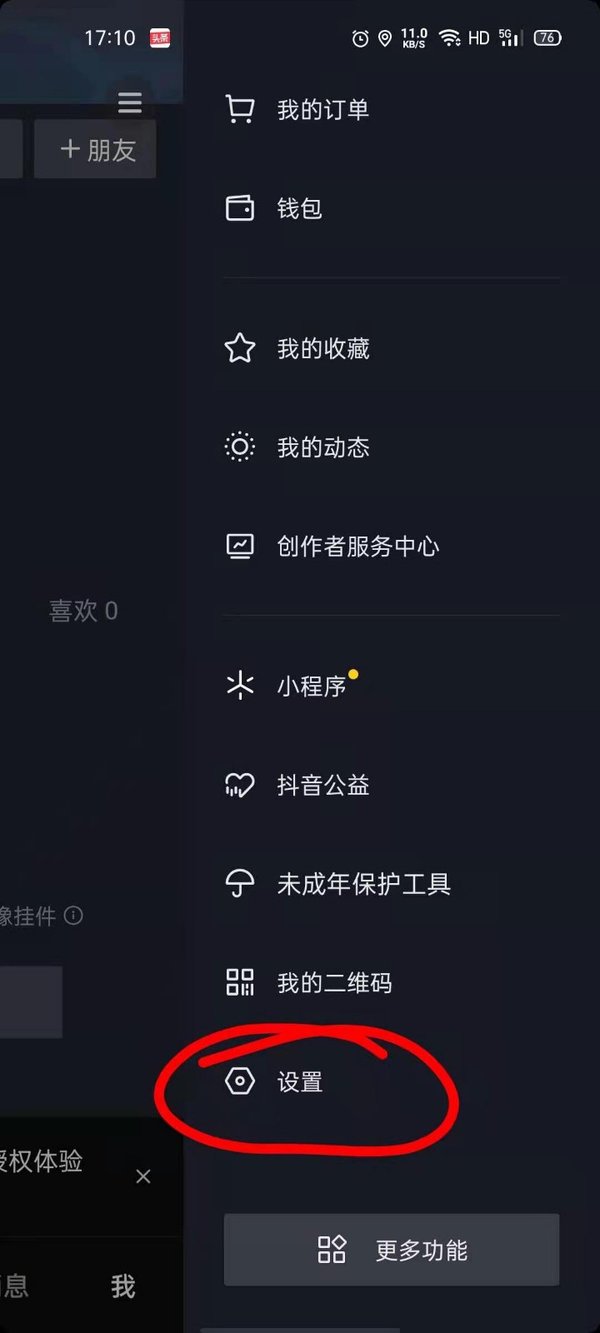Open 创作者服务中心
The width and height of the screenshot is (600, 1333).
(357, 546)
